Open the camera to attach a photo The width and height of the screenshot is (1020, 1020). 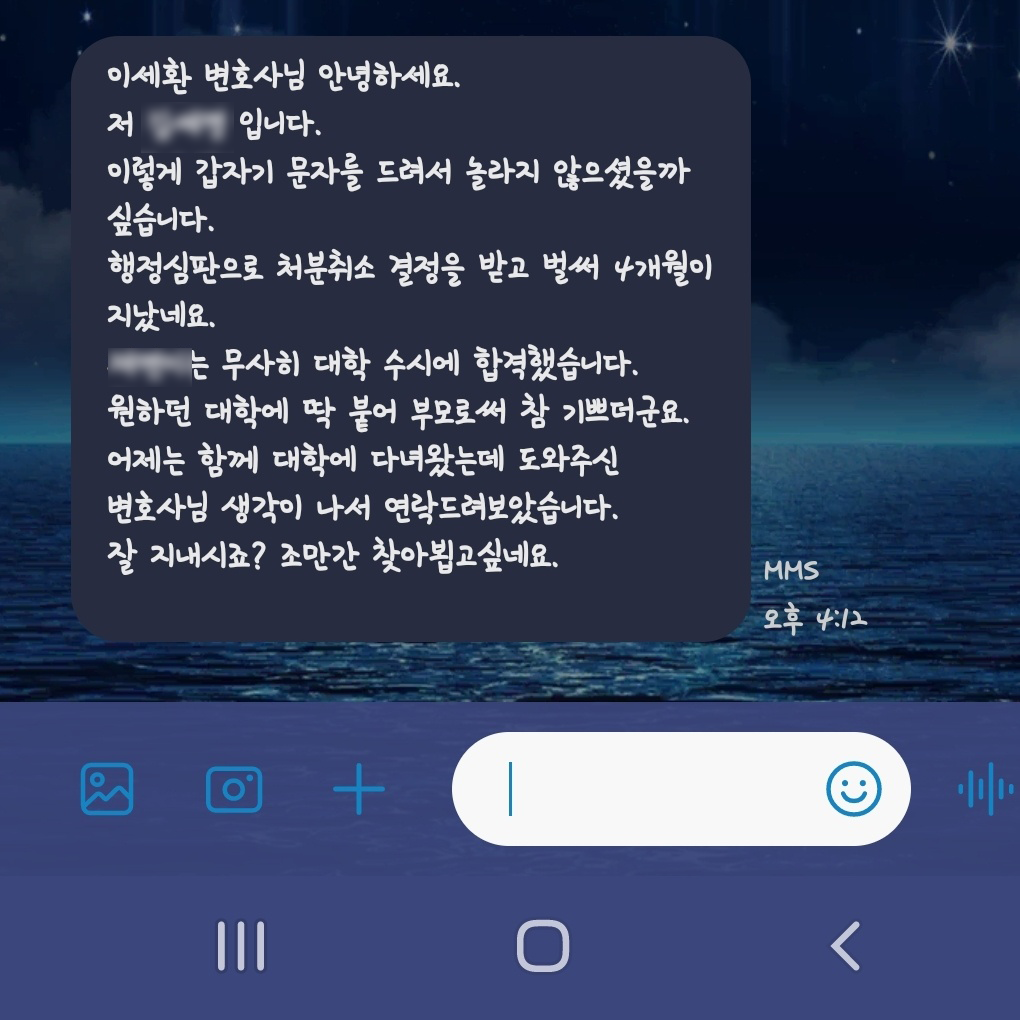[x=234, y=789]
